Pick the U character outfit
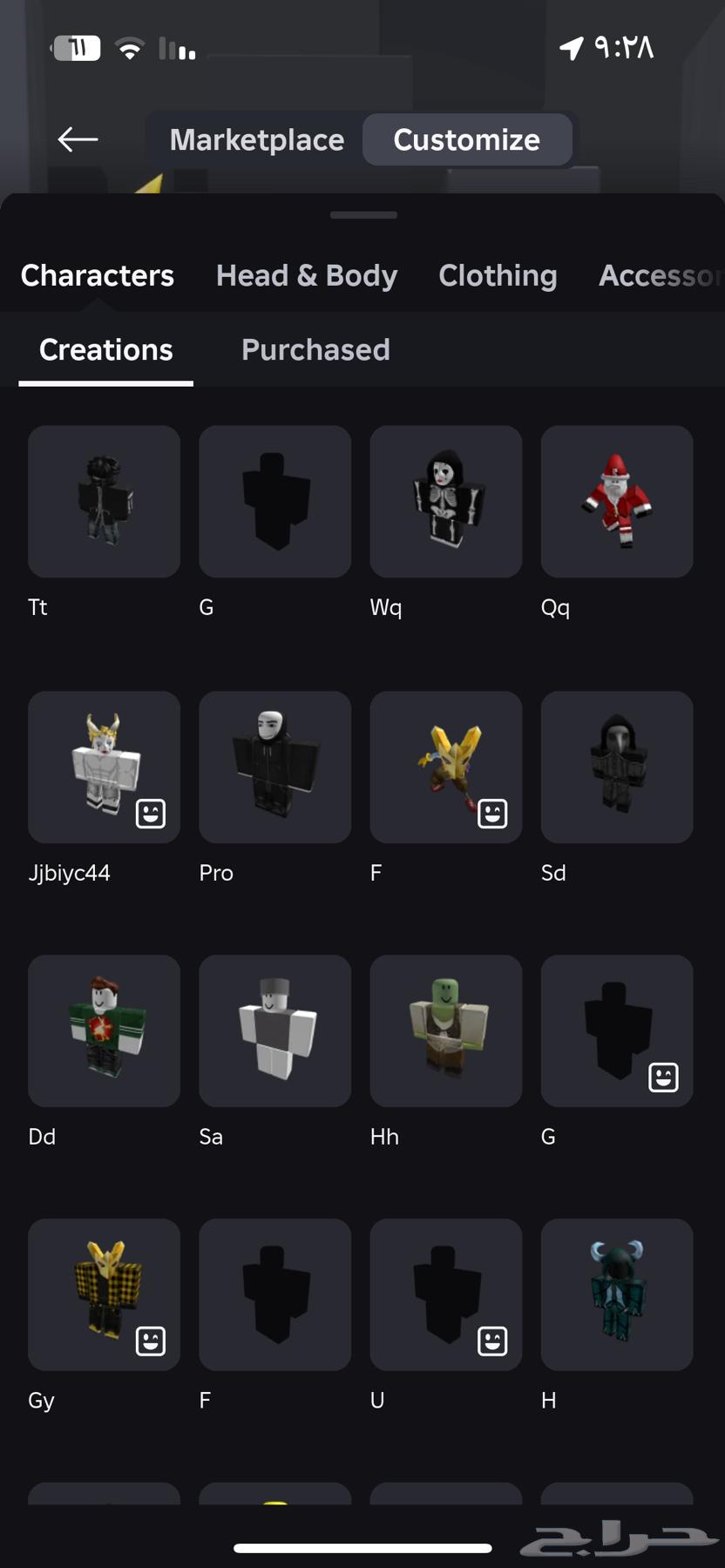Viewport: 725px width, 1568px height. [445, 1294]
